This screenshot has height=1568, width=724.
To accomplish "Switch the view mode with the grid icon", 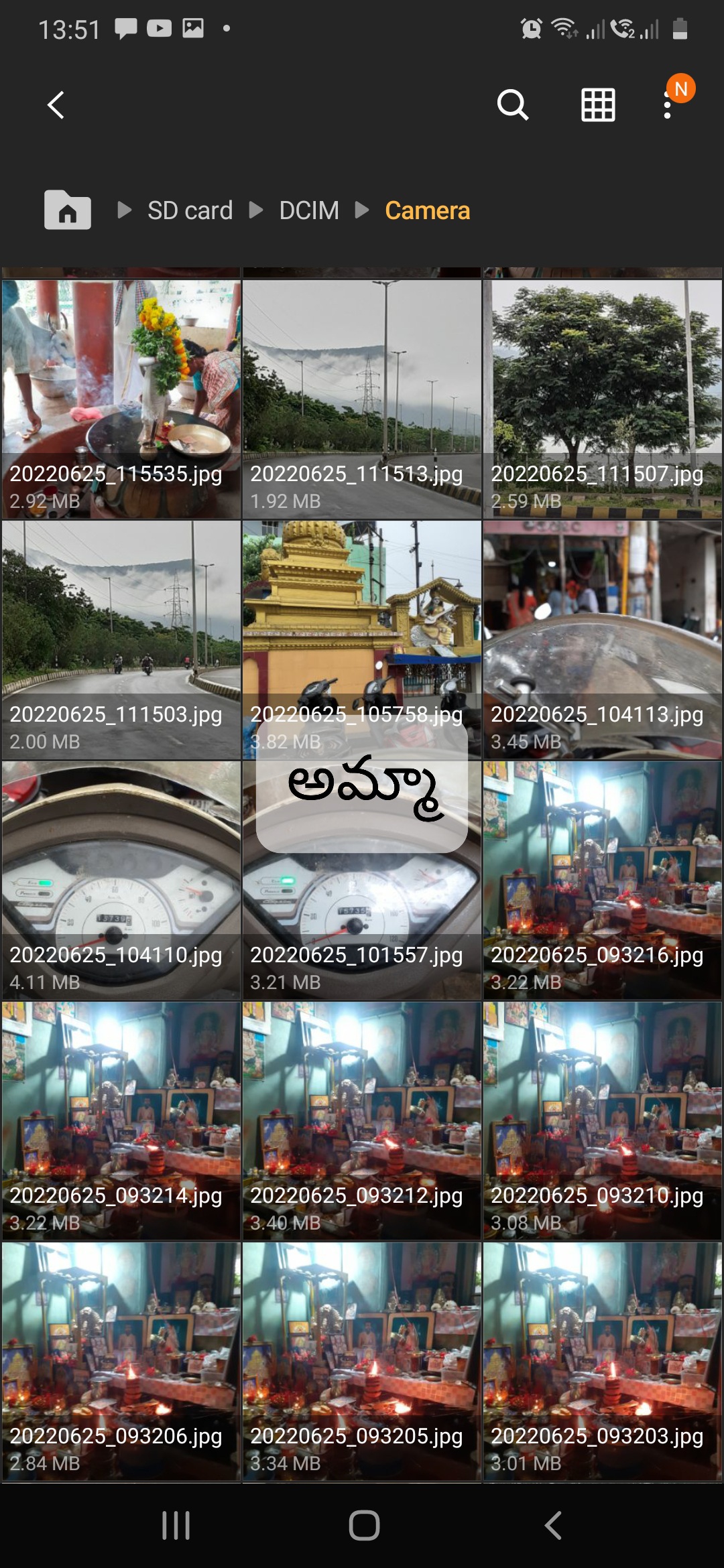I will [598, 105].
